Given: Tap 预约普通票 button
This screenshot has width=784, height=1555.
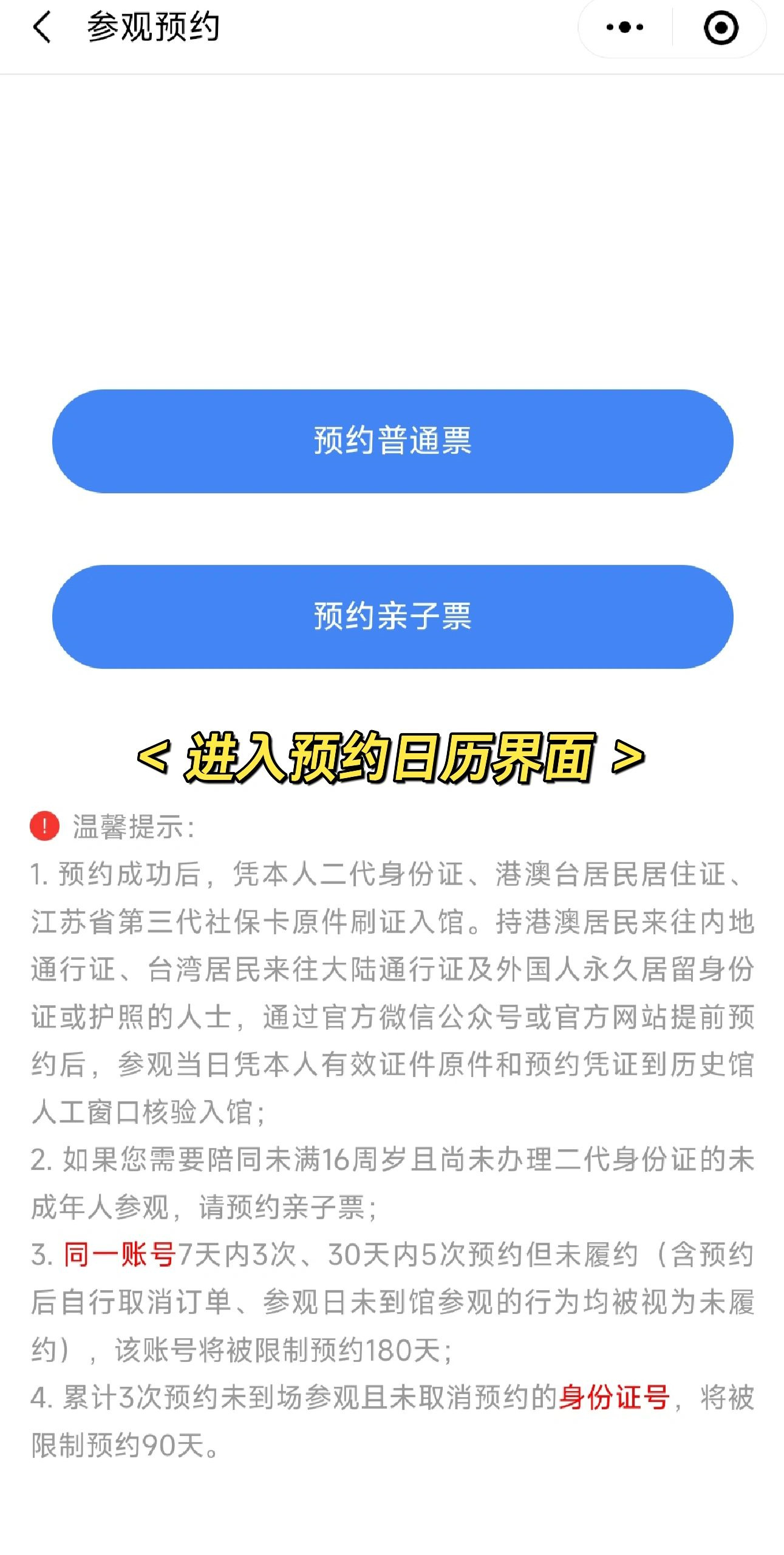Looking at the screenshot, I should [x=392, y=441].
